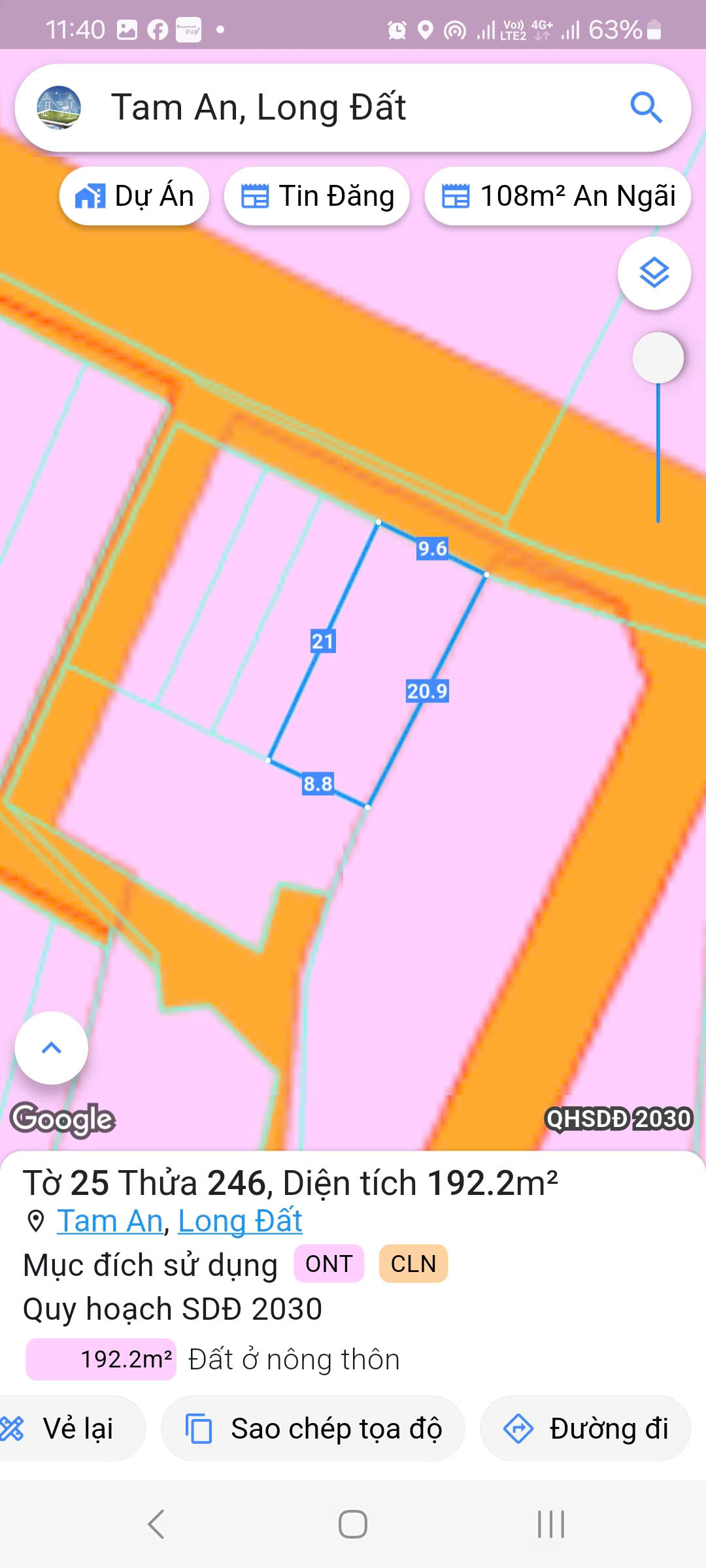Screen dimensions: 706x1568
Task: Expand the panel with the up chevron
Action: tap(51, 1048)
